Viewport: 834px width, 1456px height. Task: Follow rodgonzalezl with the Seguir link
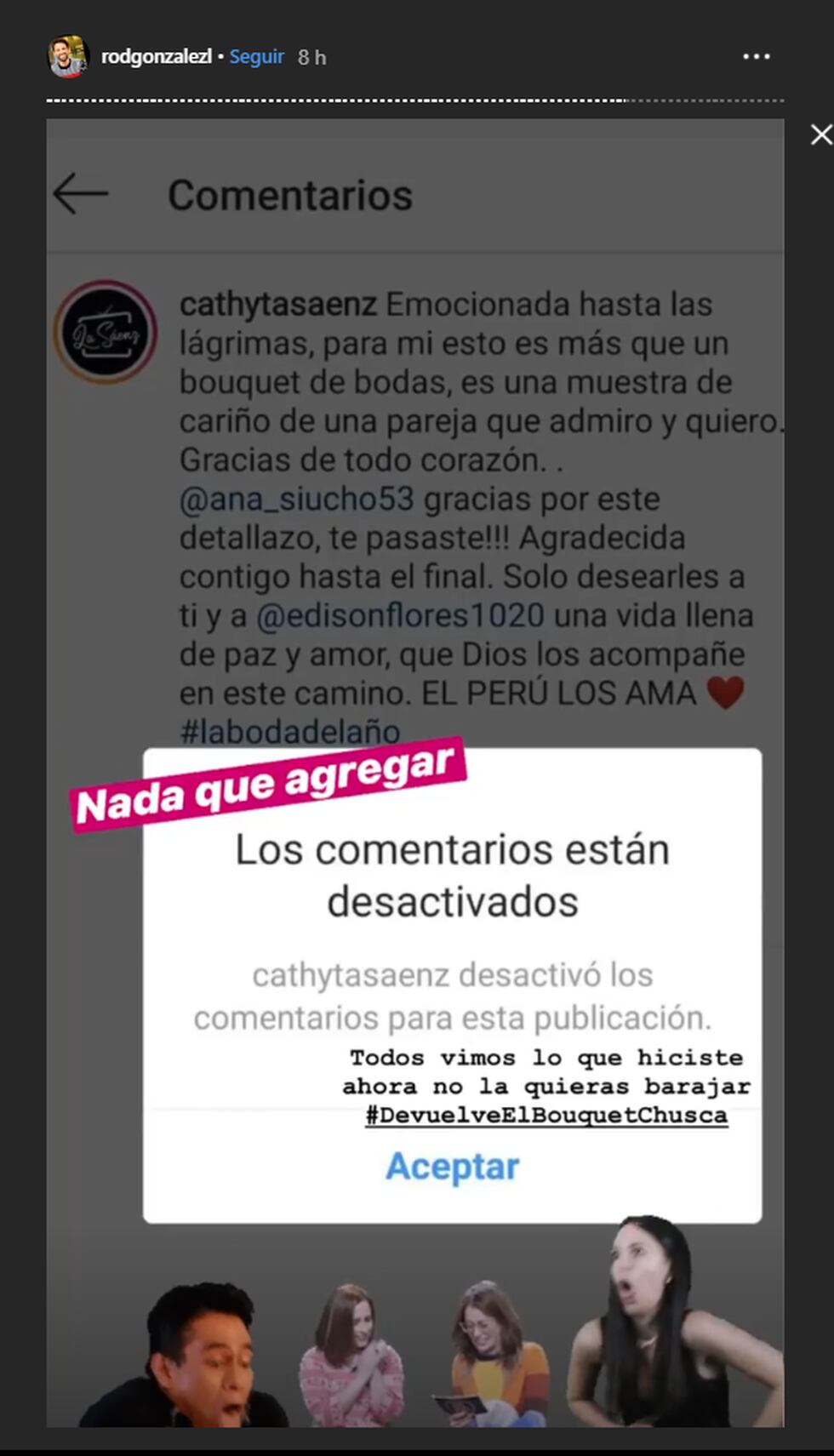click(x=256, y=57)
